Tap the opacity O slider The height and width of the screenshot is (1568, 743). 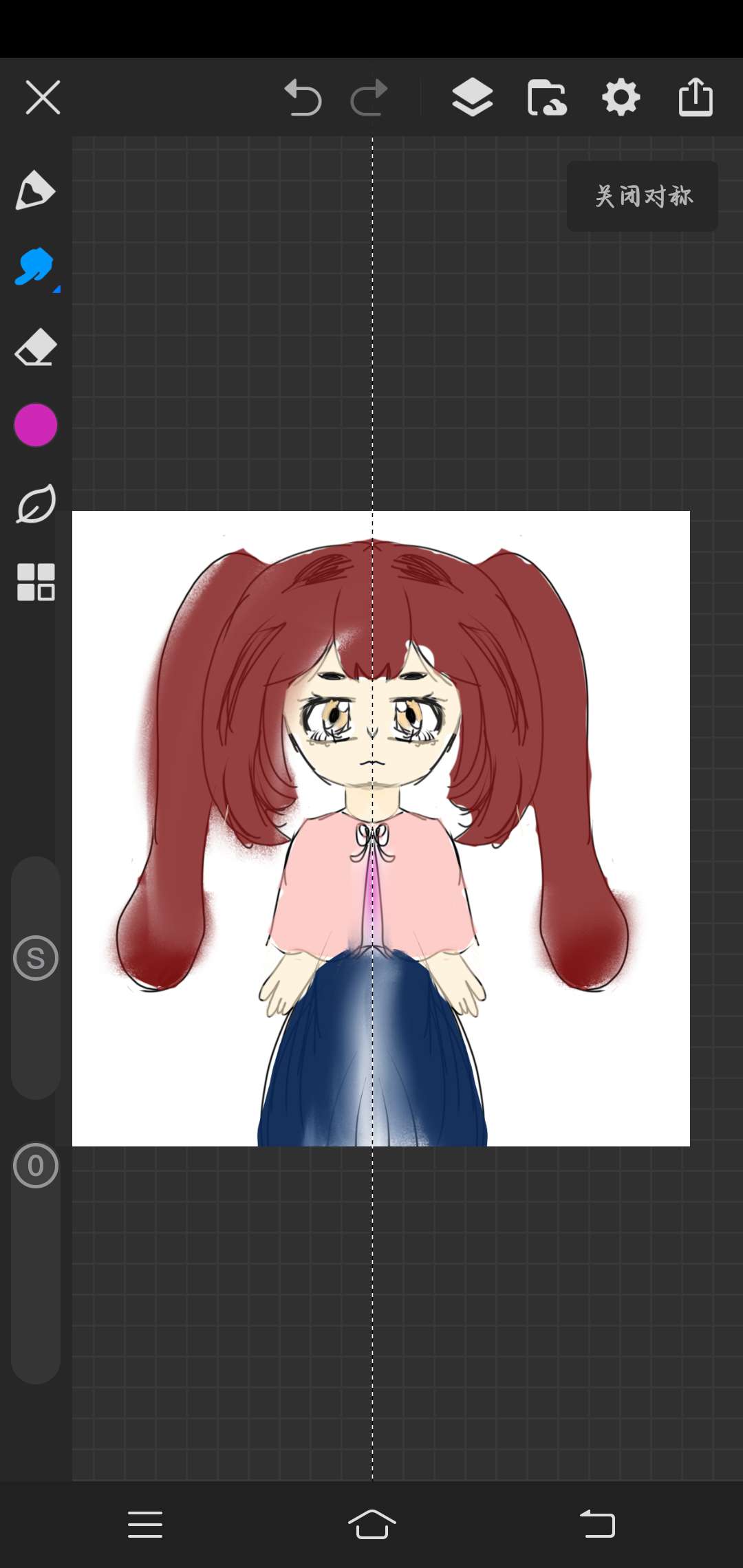pyautogui.click(x=36, y=1166)
